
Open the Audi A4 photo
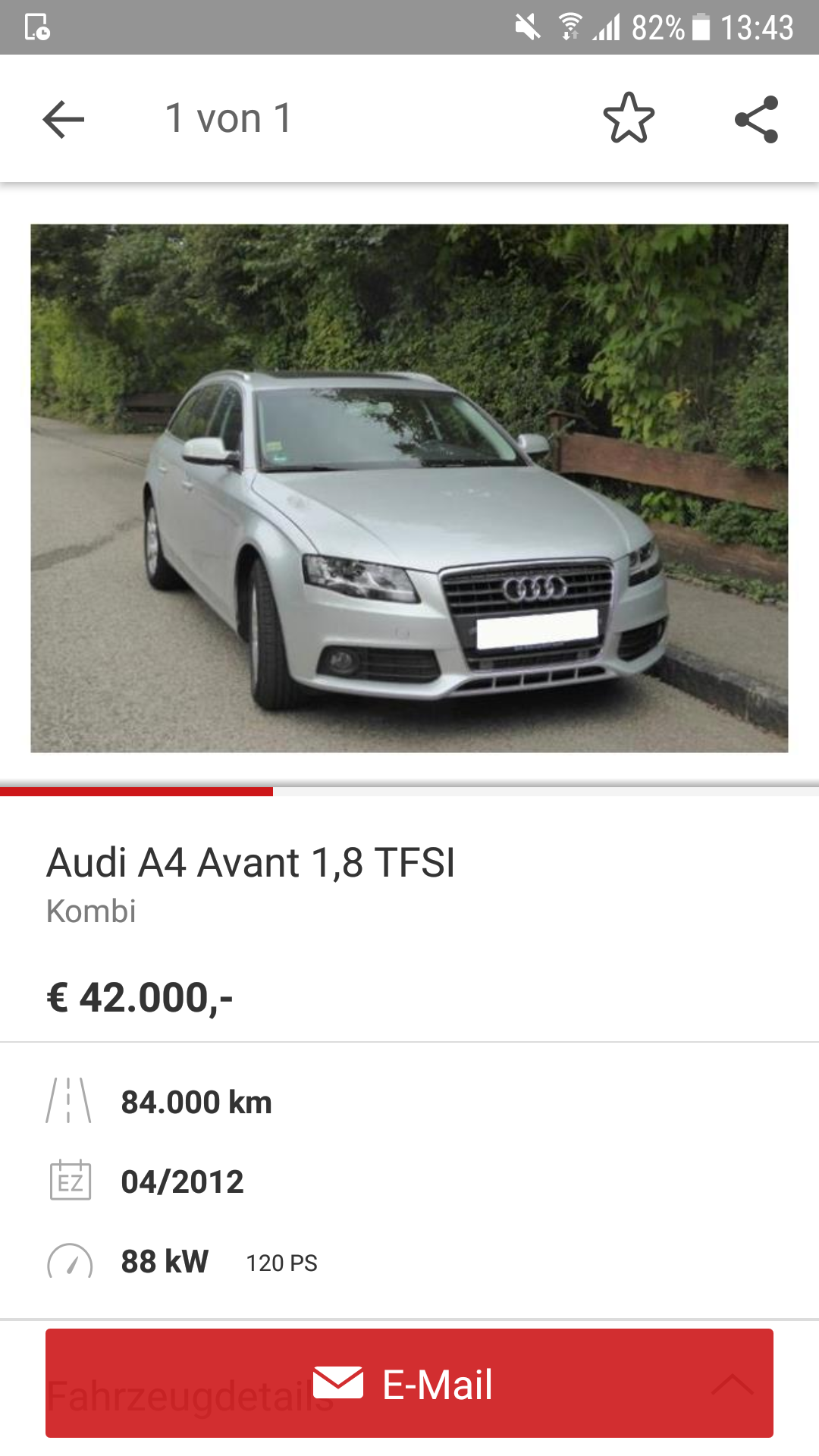409,488
